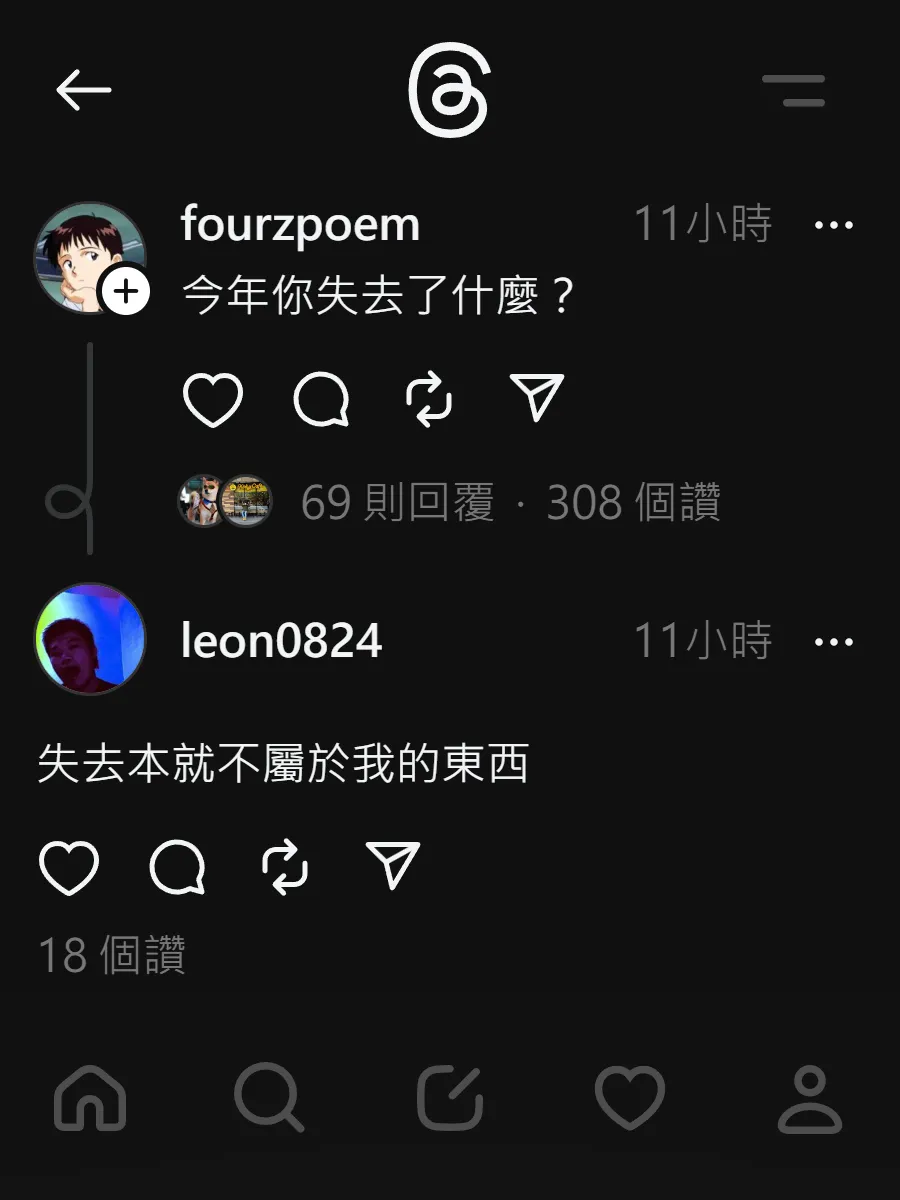Navigate back with the arrow
Viewport: 900px width, 1200px height.
click(85, 90)
